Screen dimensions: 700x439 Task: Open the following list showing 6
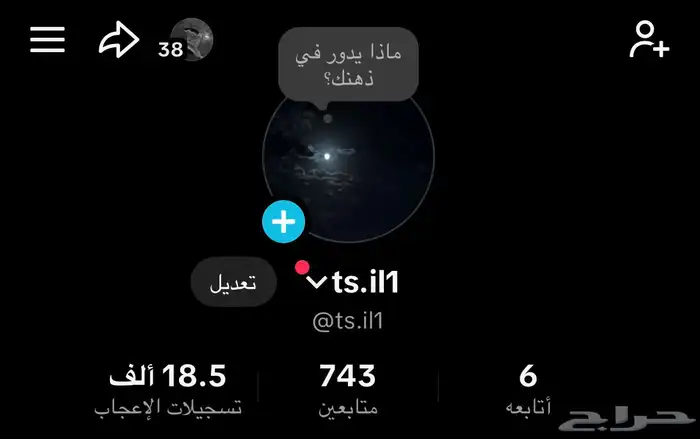529,390
